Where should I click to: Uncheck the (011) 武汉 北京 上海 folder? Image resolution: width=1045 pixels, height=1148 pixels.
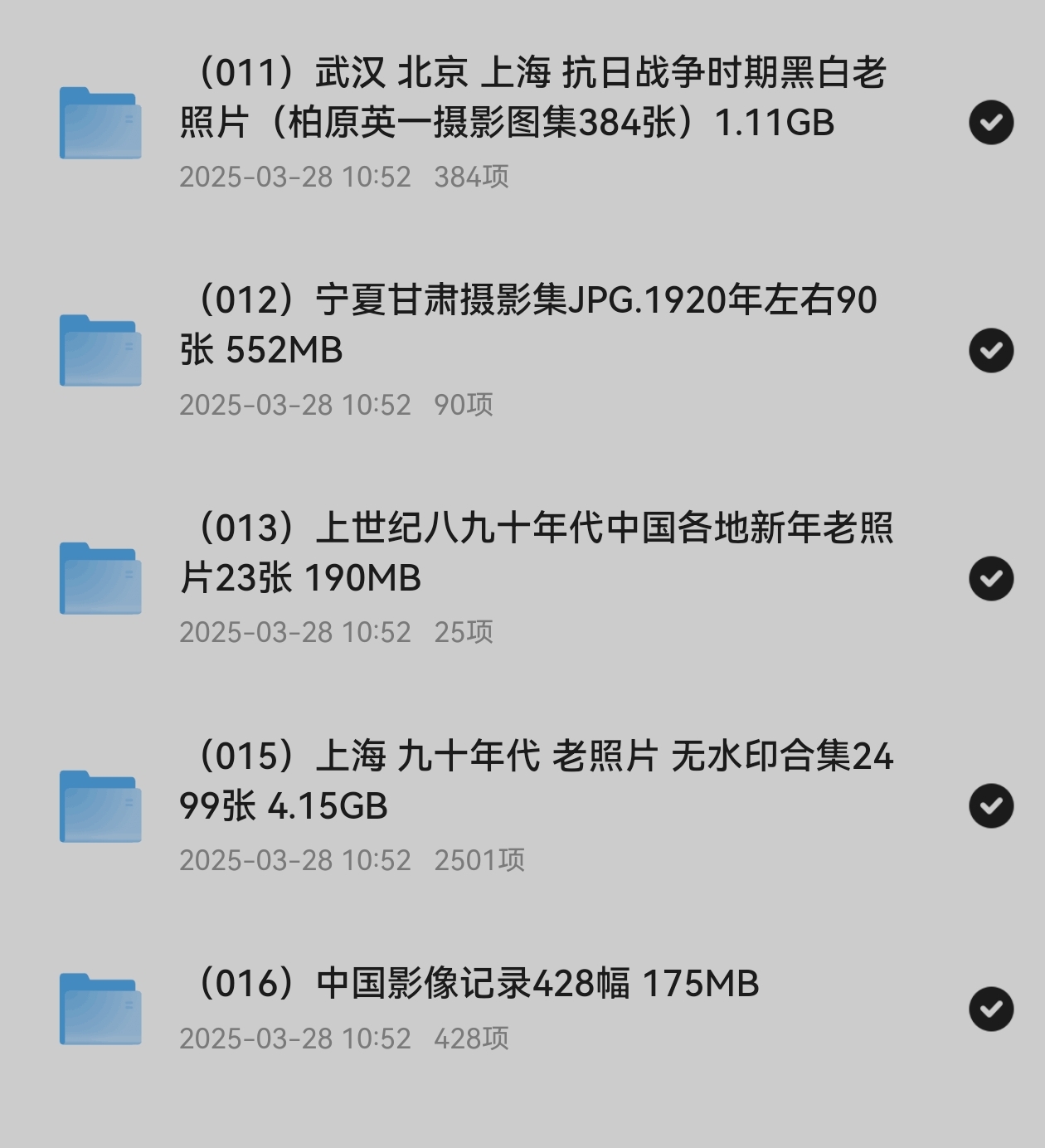pyautogui.click(x=991, y=123)
